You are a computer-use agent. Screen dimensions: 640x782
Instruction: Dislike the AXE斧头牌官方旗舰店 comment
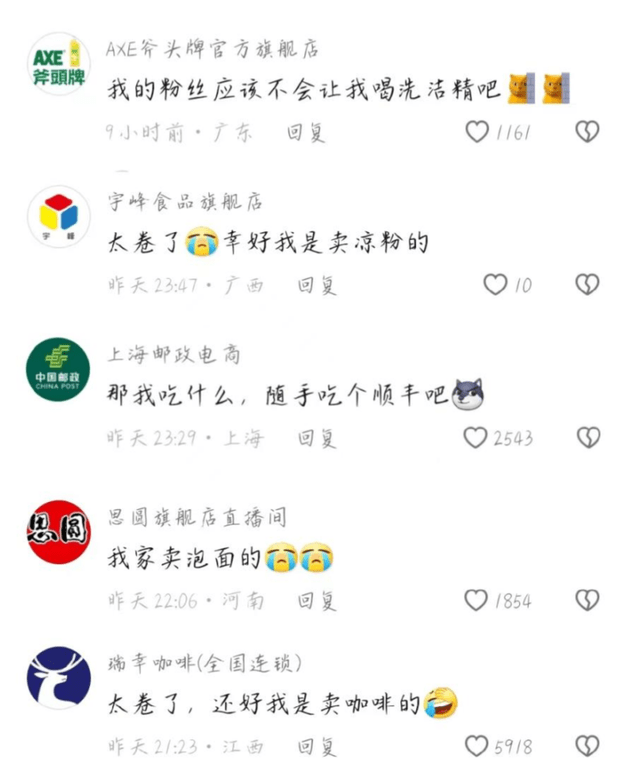(587, 132)
